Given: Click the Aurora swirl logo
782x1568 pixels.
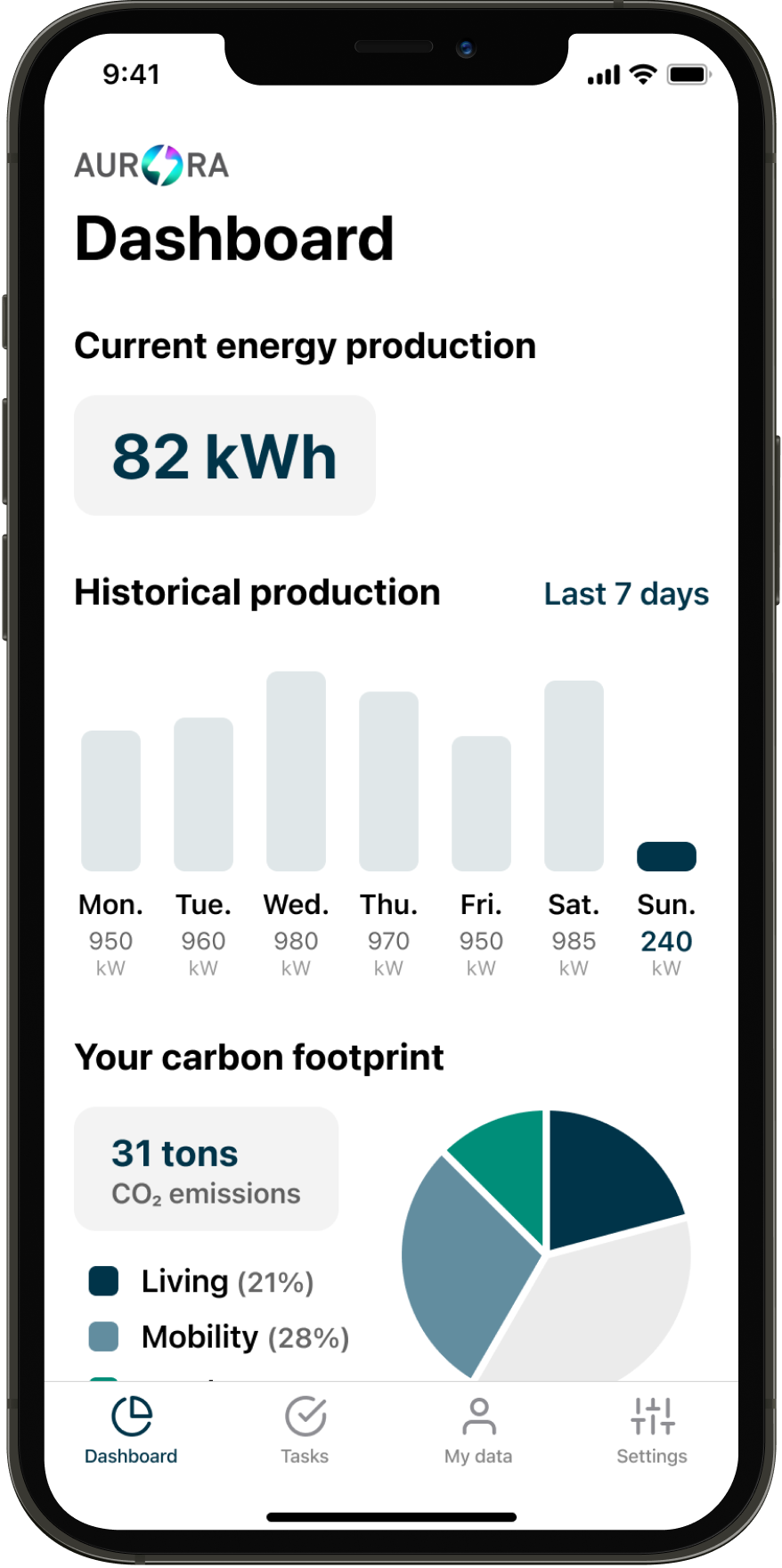Looking at the screenshot, I should point(160,164).
